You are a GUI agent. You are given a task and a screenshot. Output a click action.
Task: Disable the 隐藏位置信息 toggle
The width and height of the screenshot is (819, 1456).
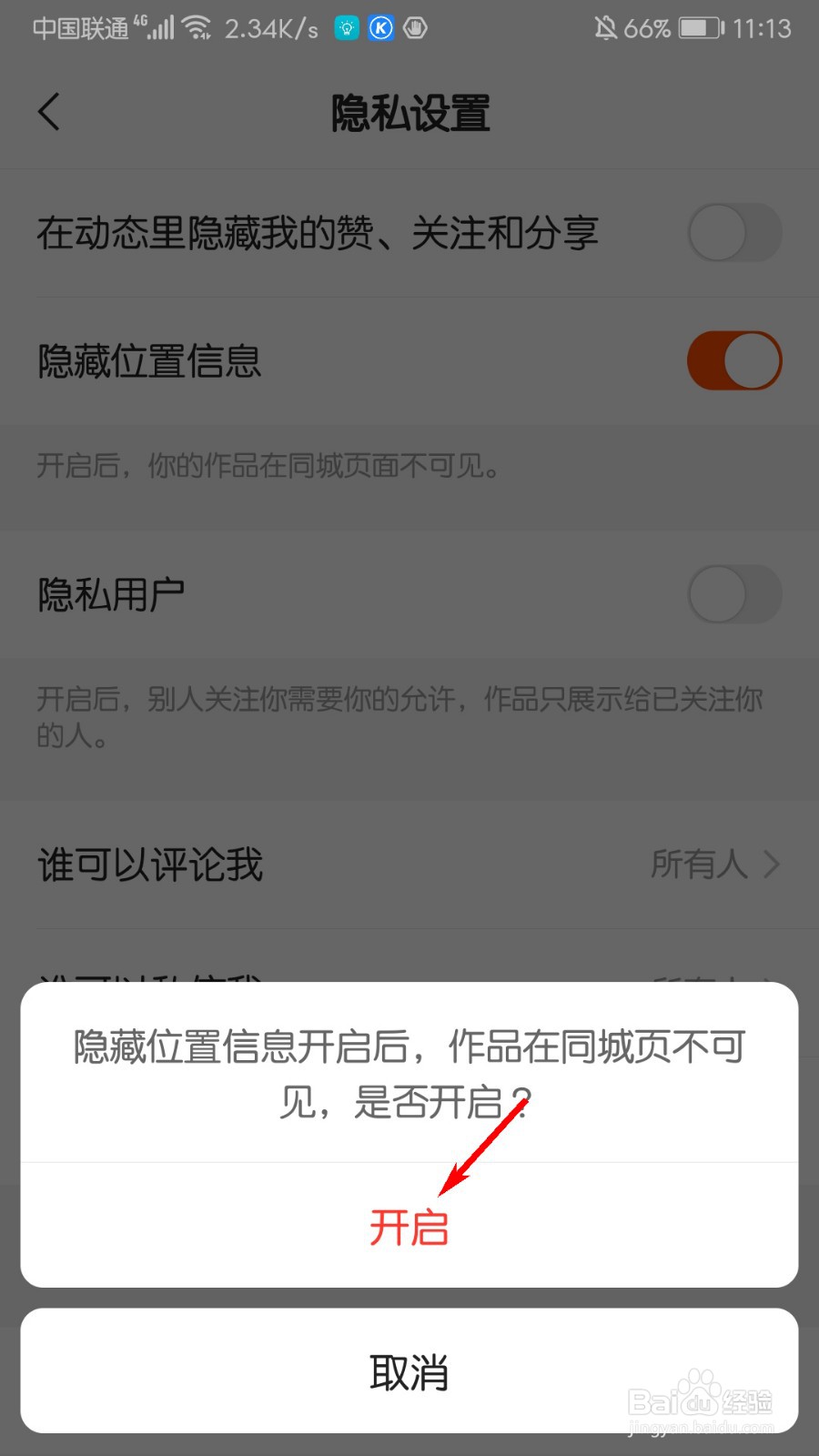coord(734,360)
